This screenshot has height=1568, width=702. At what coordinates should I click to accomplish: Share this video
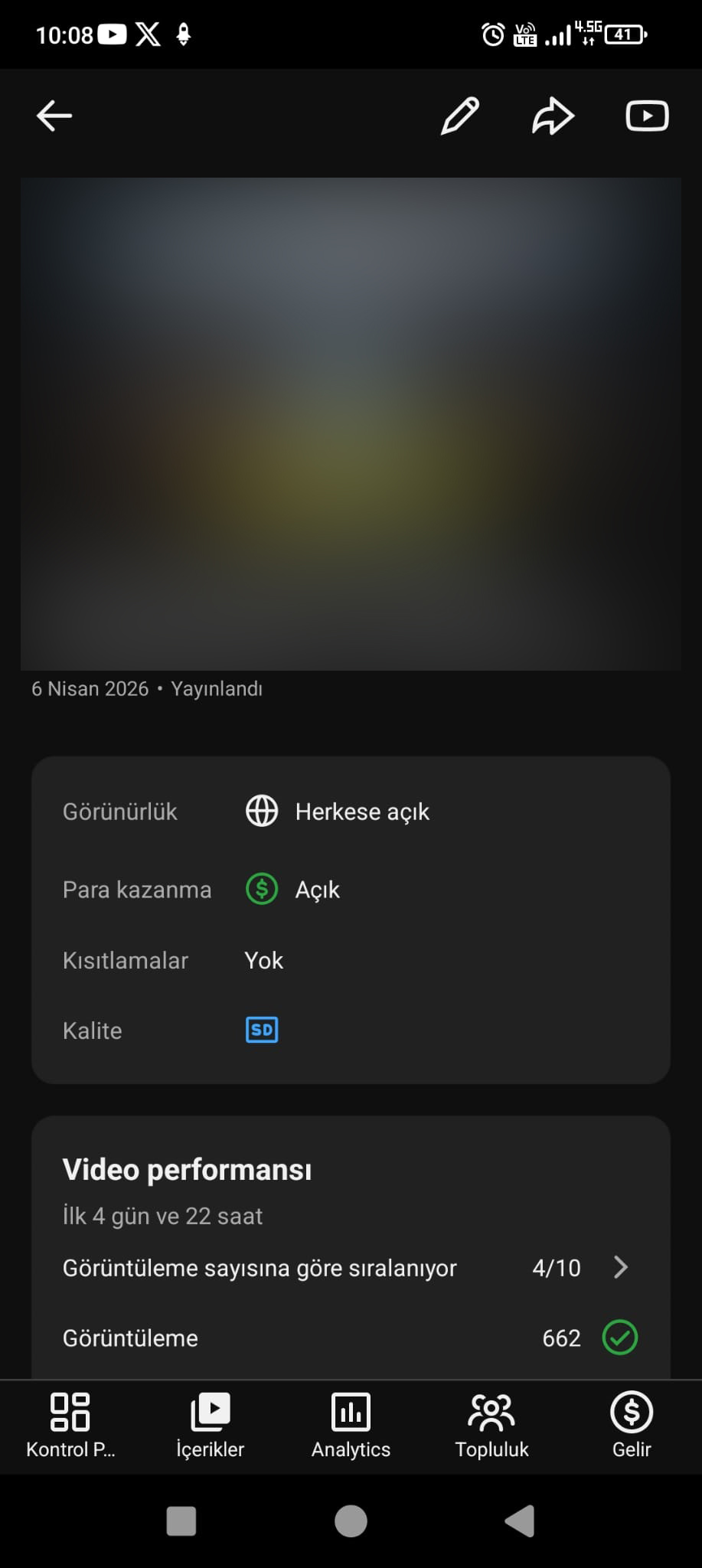(553, 116)
